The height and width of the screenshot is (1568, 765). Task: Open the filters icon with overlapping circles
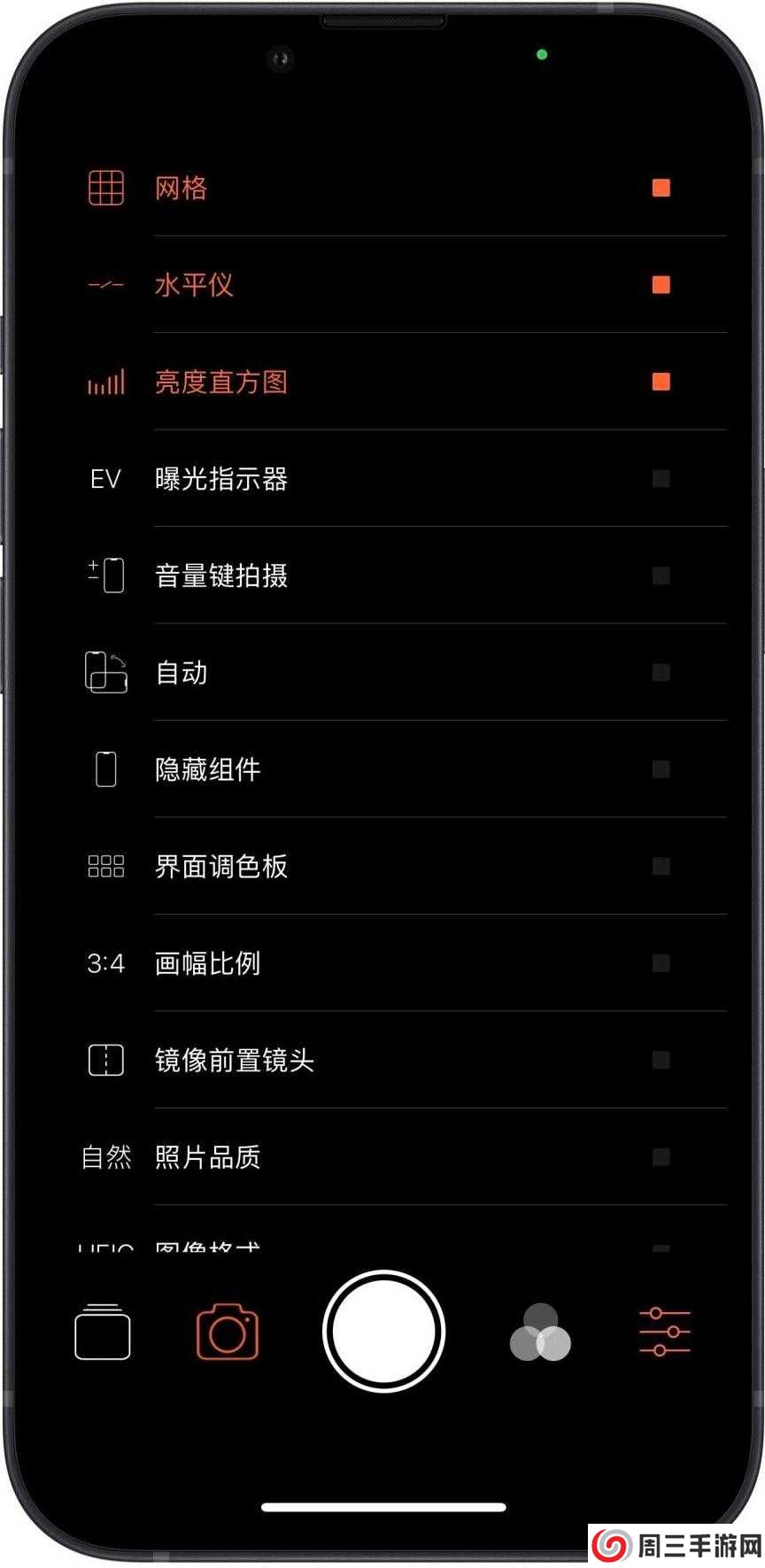[x=542, y=1334]
